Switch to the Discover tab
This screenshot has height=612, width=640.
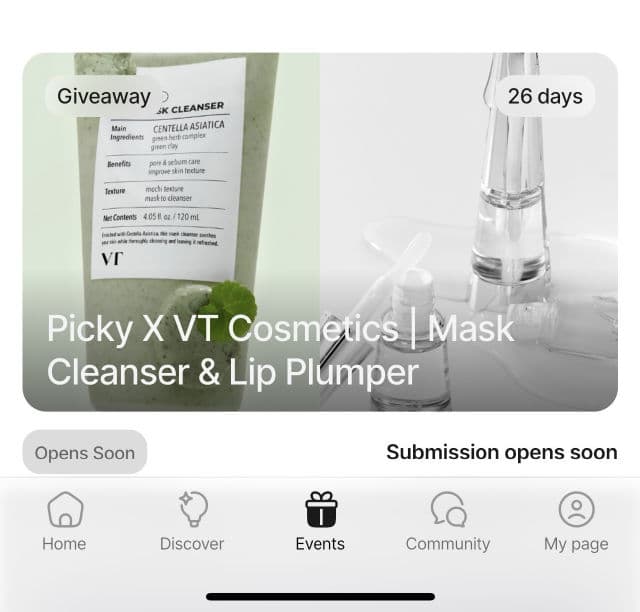(x=192, y=522)
